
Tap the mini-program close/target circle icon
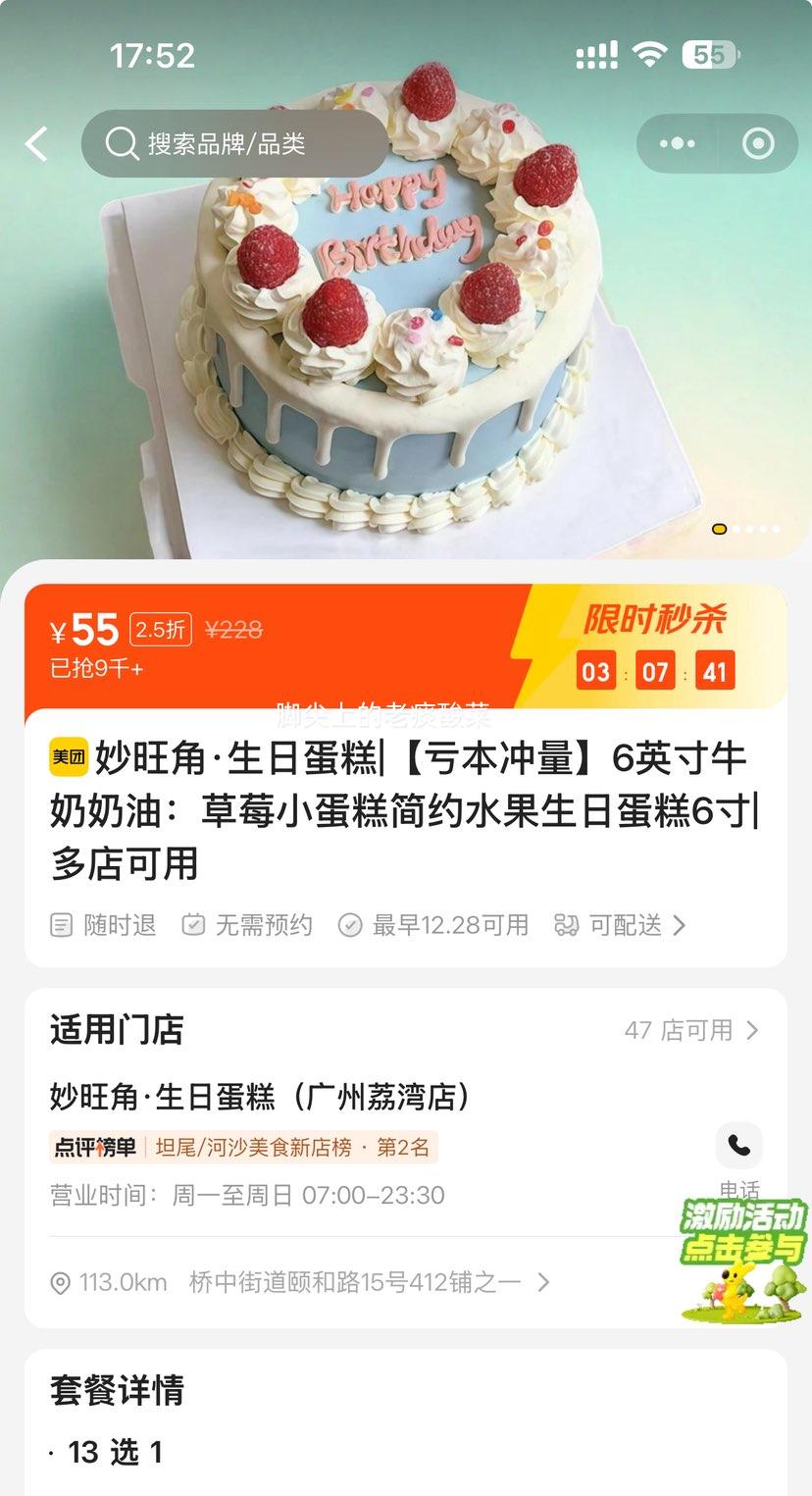coord(757,143)
